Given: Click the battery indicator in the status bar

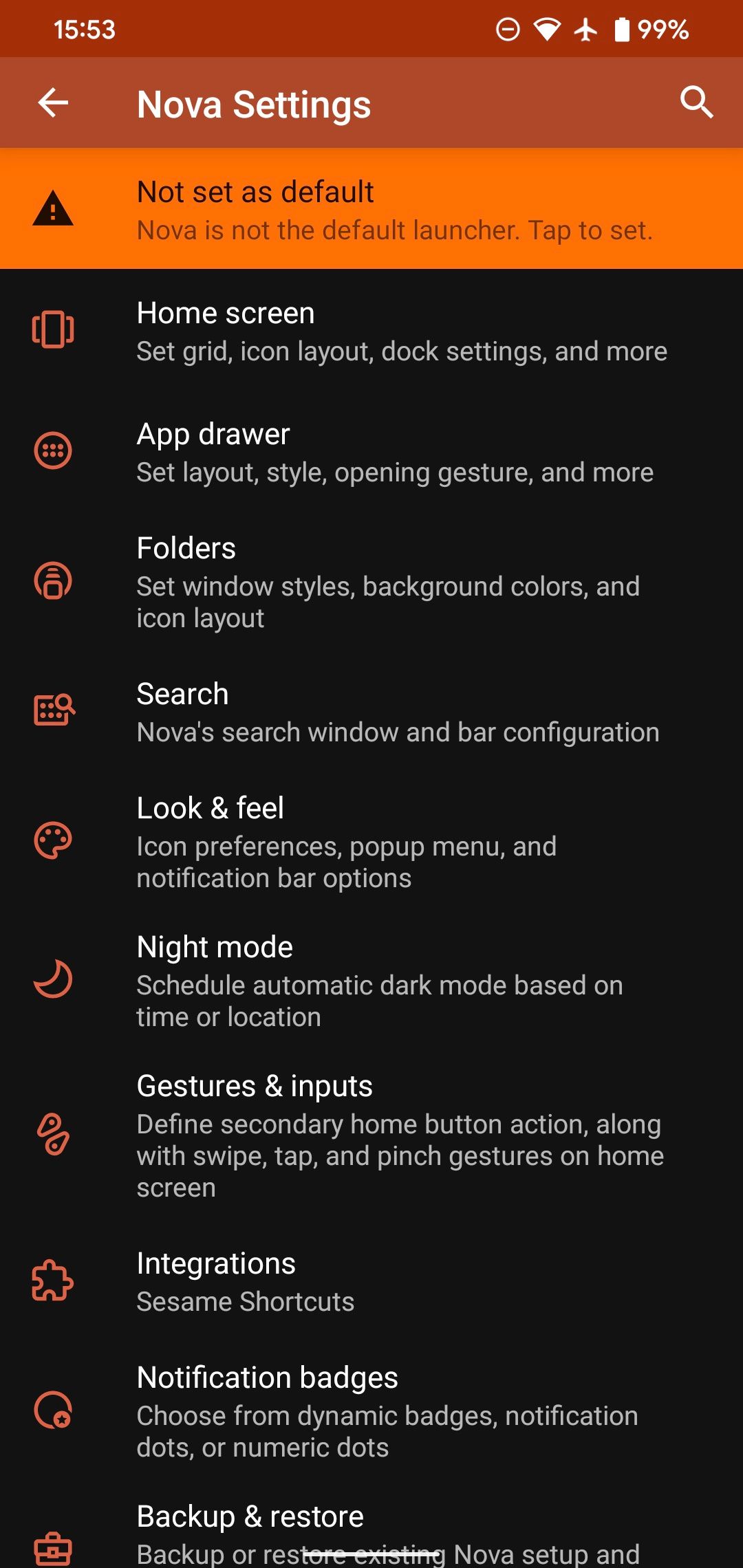Looking at the screenshot, I should click(x=623, y=28).
